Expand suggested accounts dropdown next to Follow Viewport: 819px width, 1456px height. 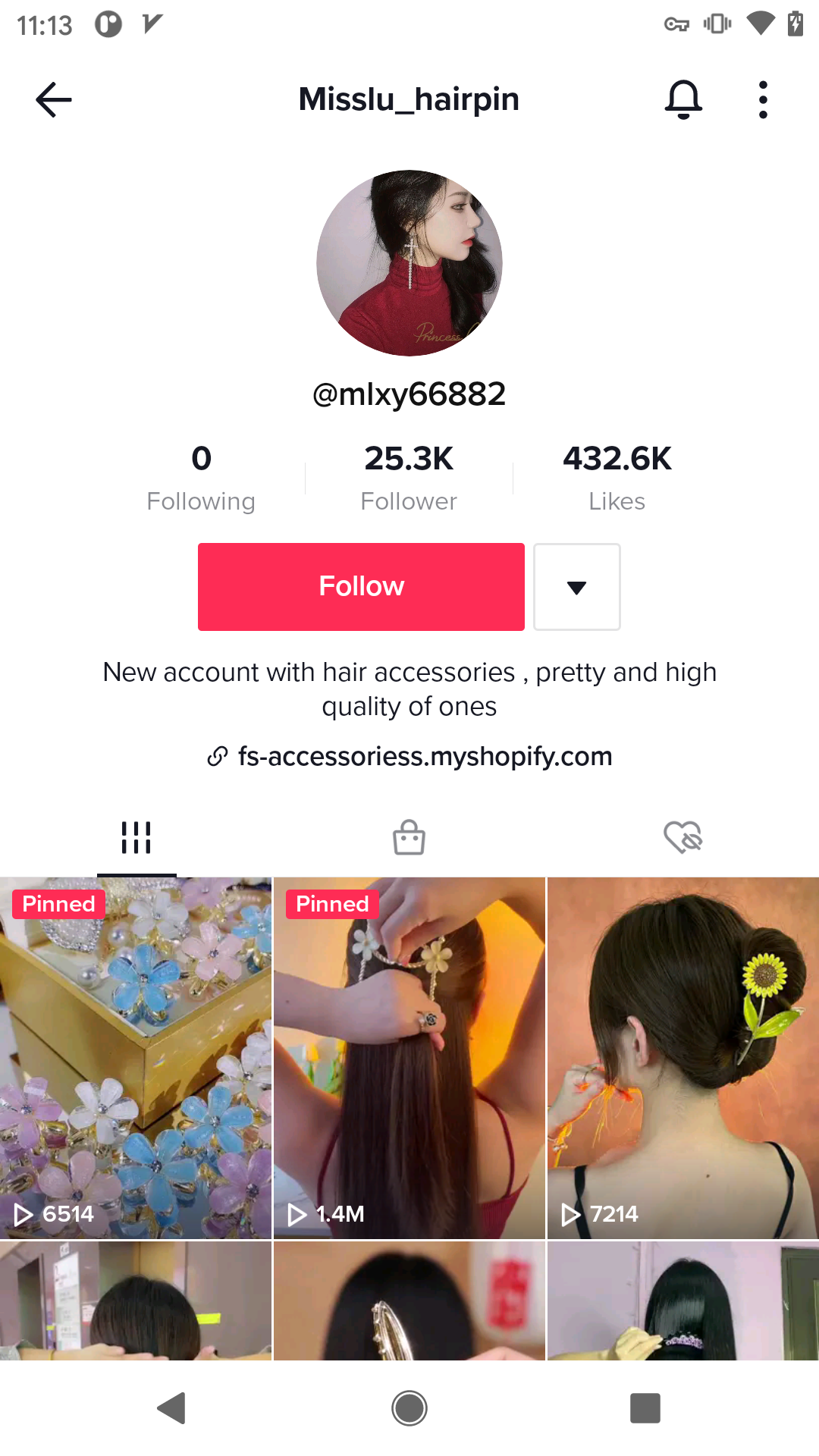(x=576, y=587)
